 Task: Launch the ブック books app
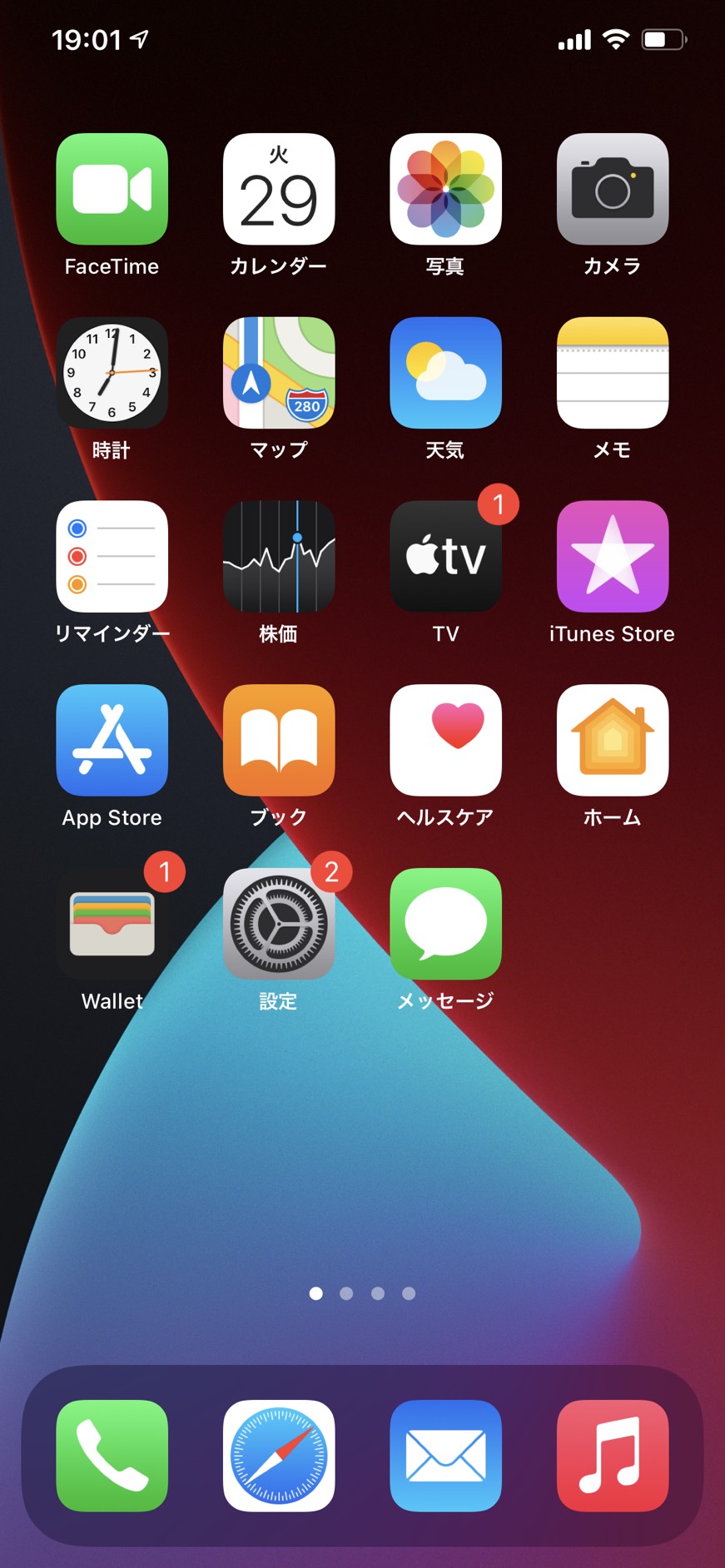[x=279, y=740]
